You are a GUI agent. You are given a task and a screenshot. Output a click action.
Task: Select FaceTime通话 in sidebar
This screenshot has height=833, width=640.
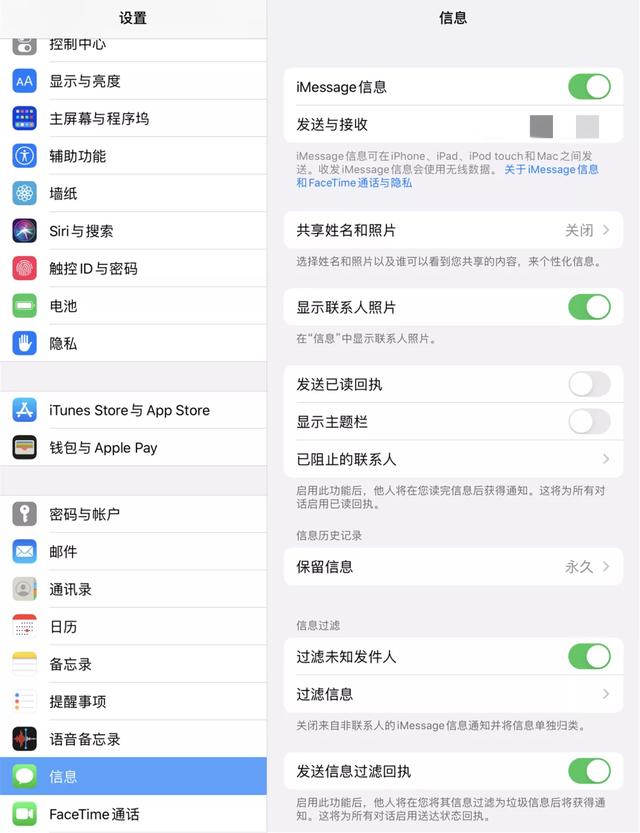pos(133,814)
